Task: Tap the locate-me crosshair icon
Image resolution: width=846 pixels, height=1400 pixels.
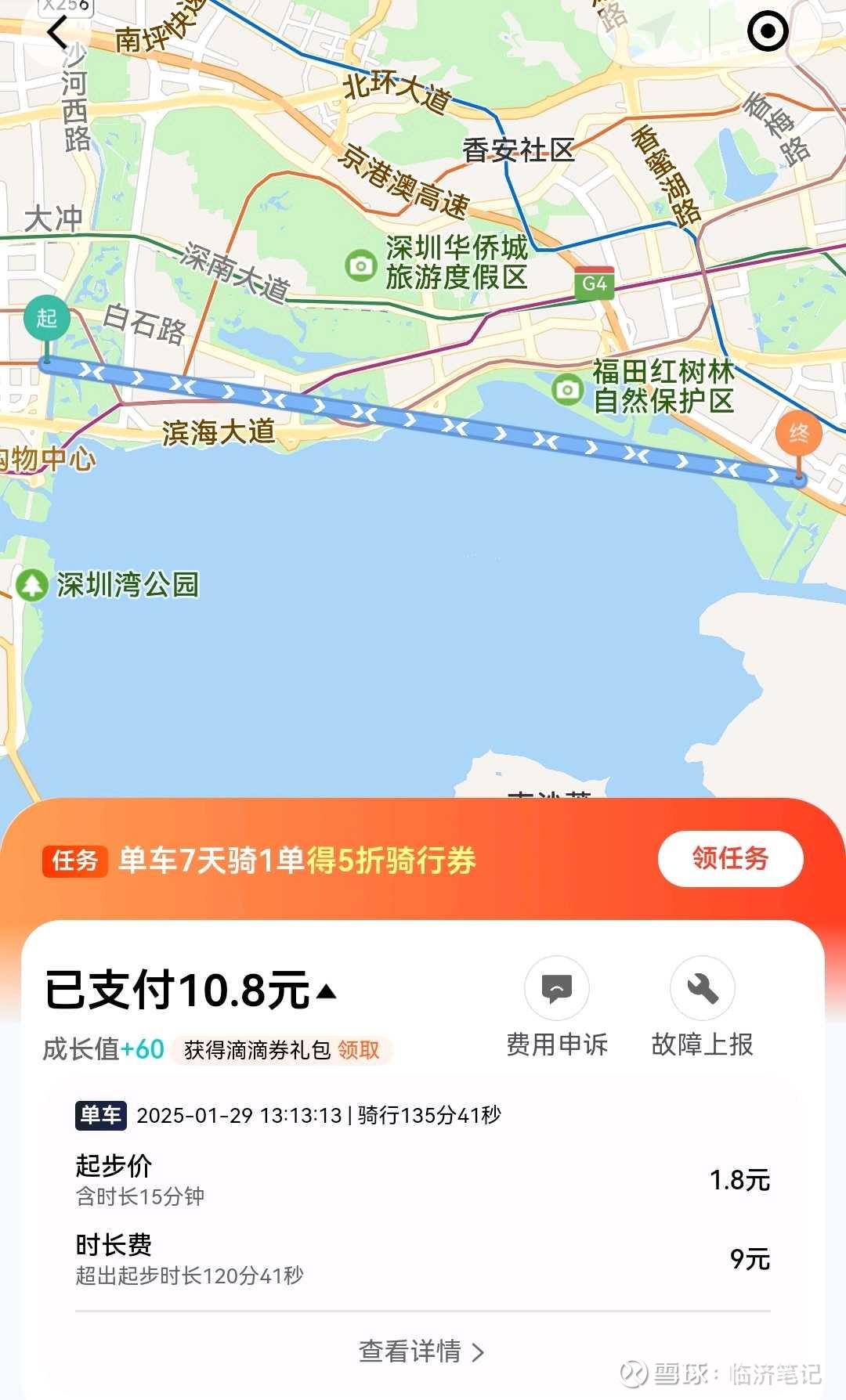Action: (768, 31)
